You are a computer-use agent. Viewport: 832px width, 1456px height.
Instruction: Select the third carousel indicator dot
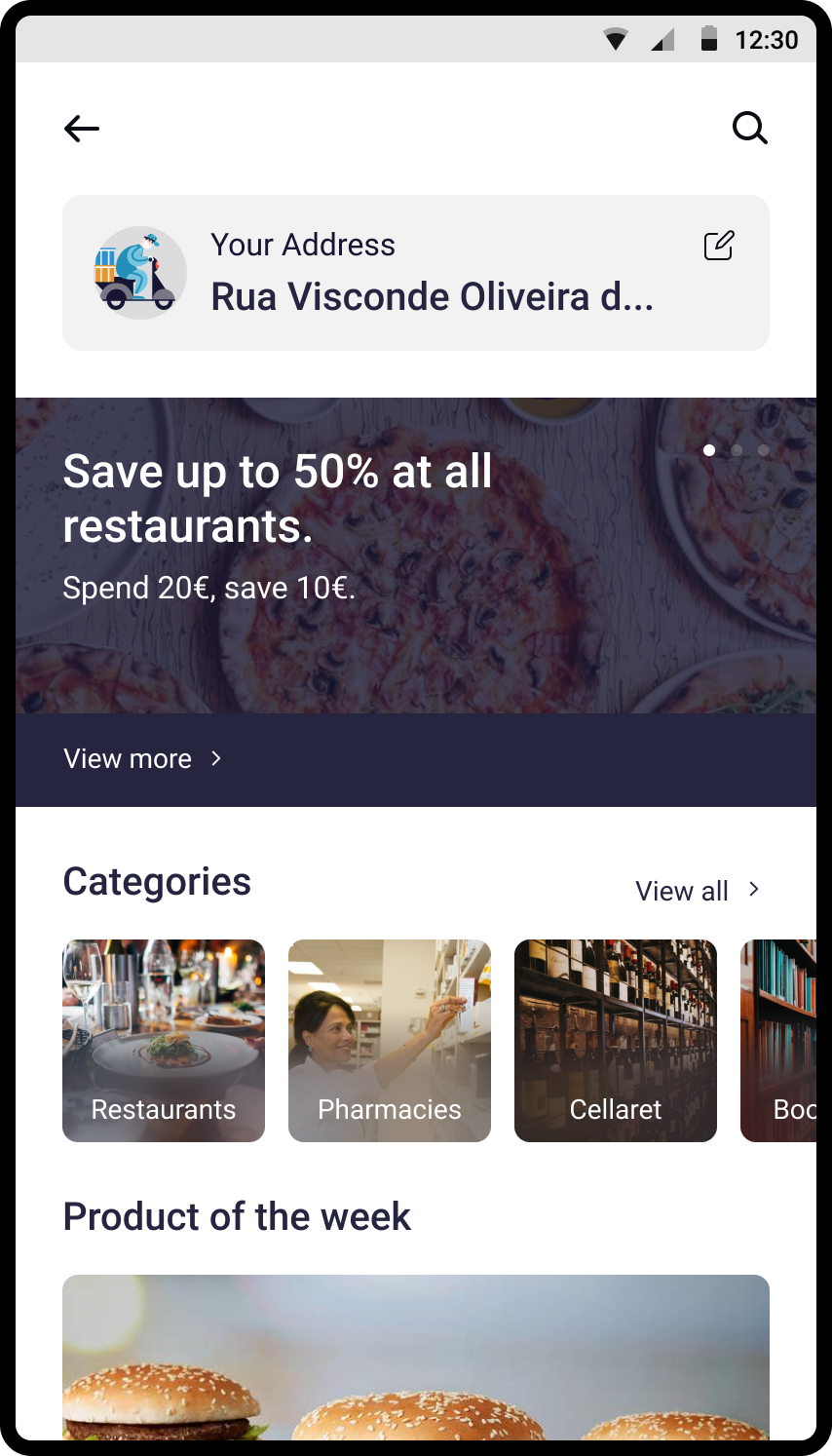764,450
